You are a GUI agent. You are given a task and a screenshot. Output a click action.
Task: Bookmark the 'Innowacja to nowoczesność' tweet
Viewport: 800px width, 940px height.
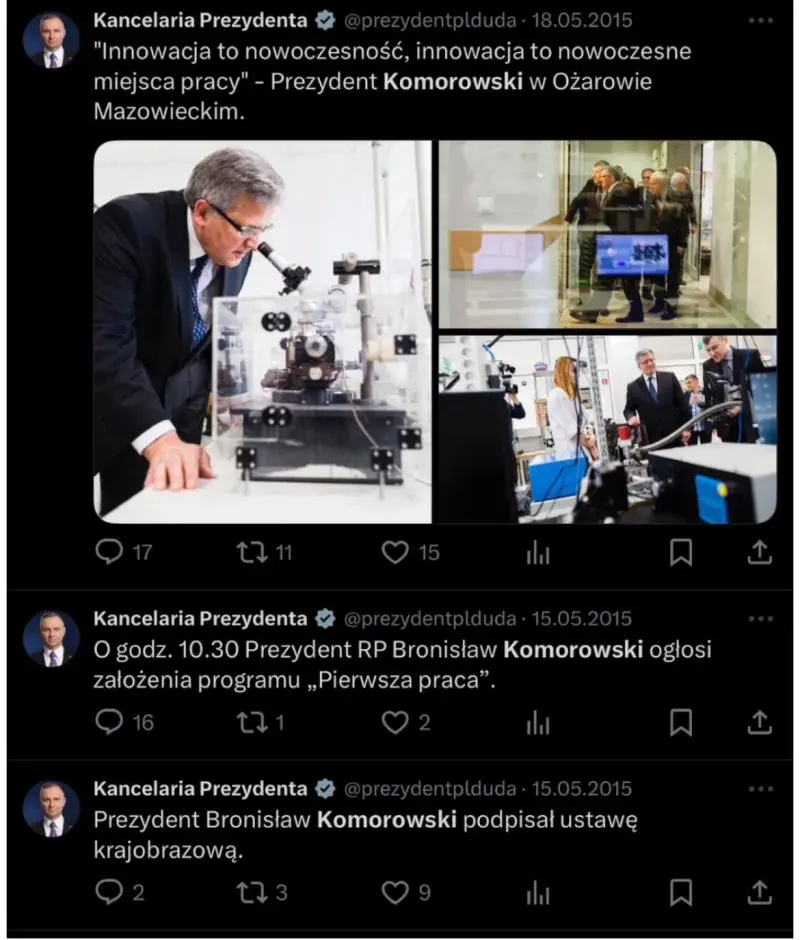pyautogui.click(x=681, y=552)
